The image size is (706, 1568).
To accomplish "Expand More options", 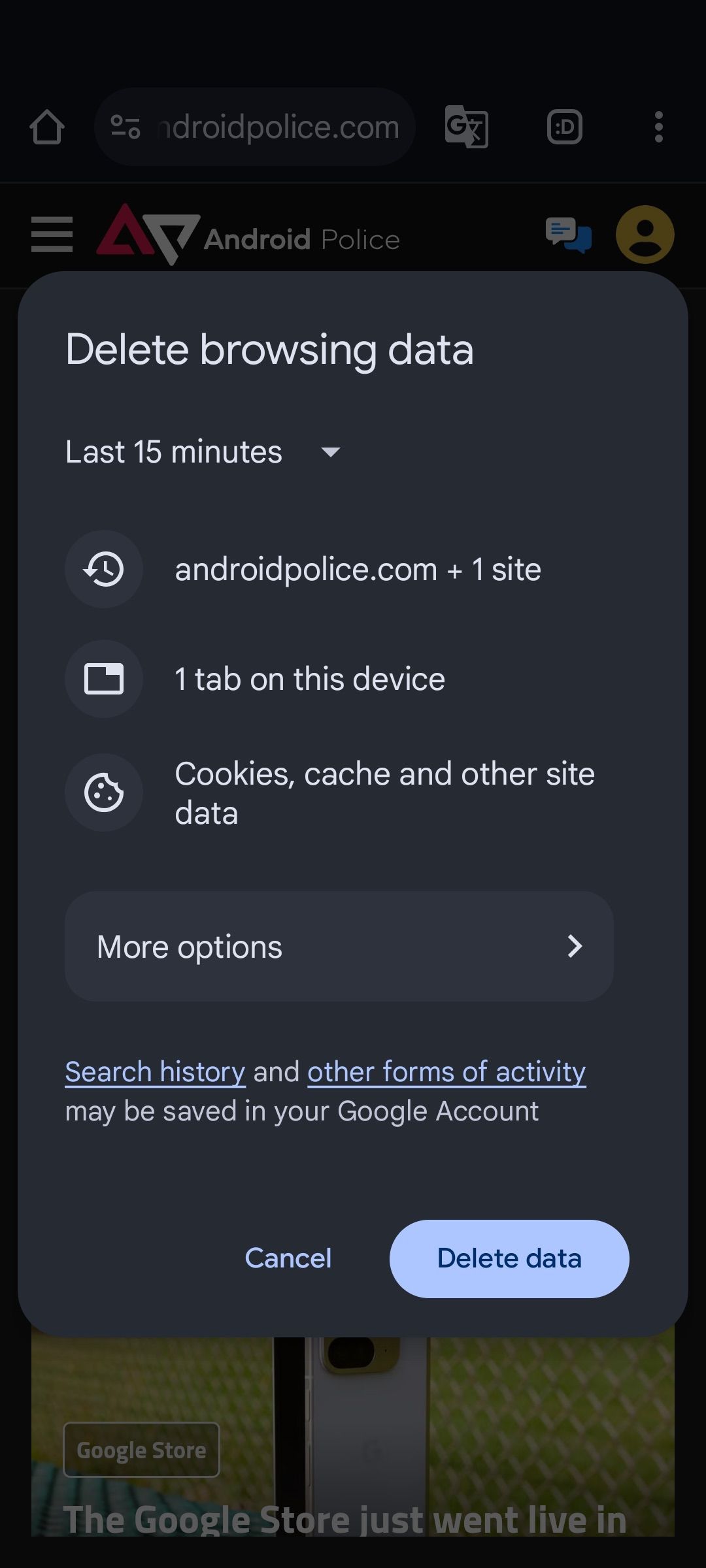I will 338,946.
